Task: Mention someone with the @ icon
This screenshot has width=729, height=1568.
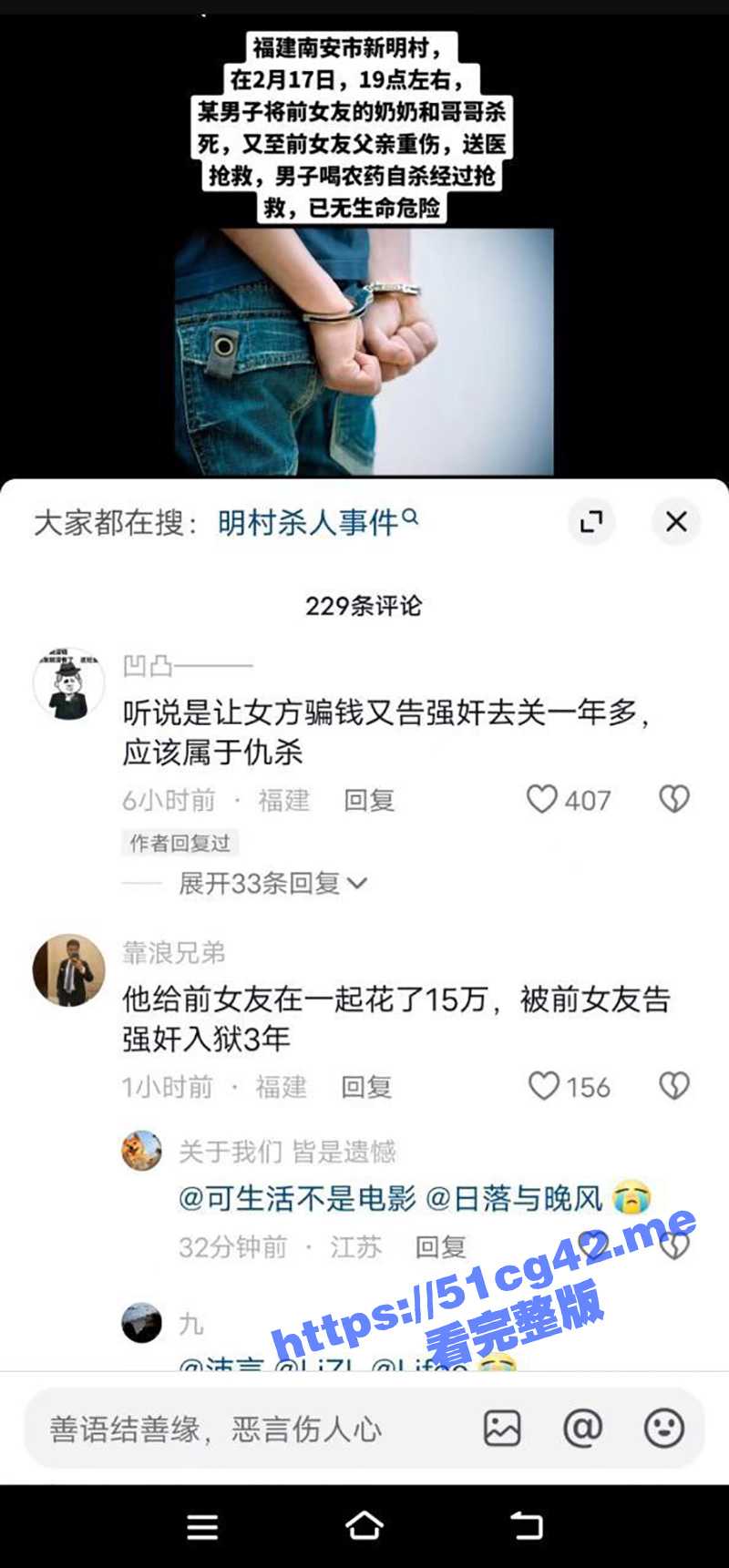Action: 582,1429
